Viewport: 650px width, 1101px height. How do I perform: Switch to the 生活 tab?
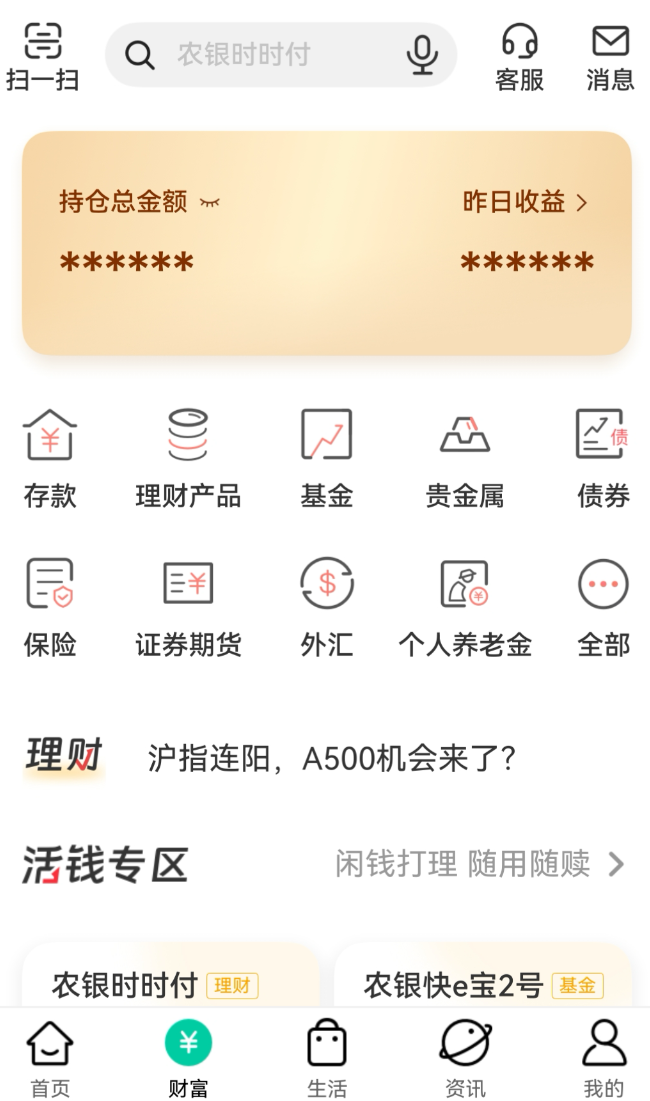click(x=326, y=1058)
